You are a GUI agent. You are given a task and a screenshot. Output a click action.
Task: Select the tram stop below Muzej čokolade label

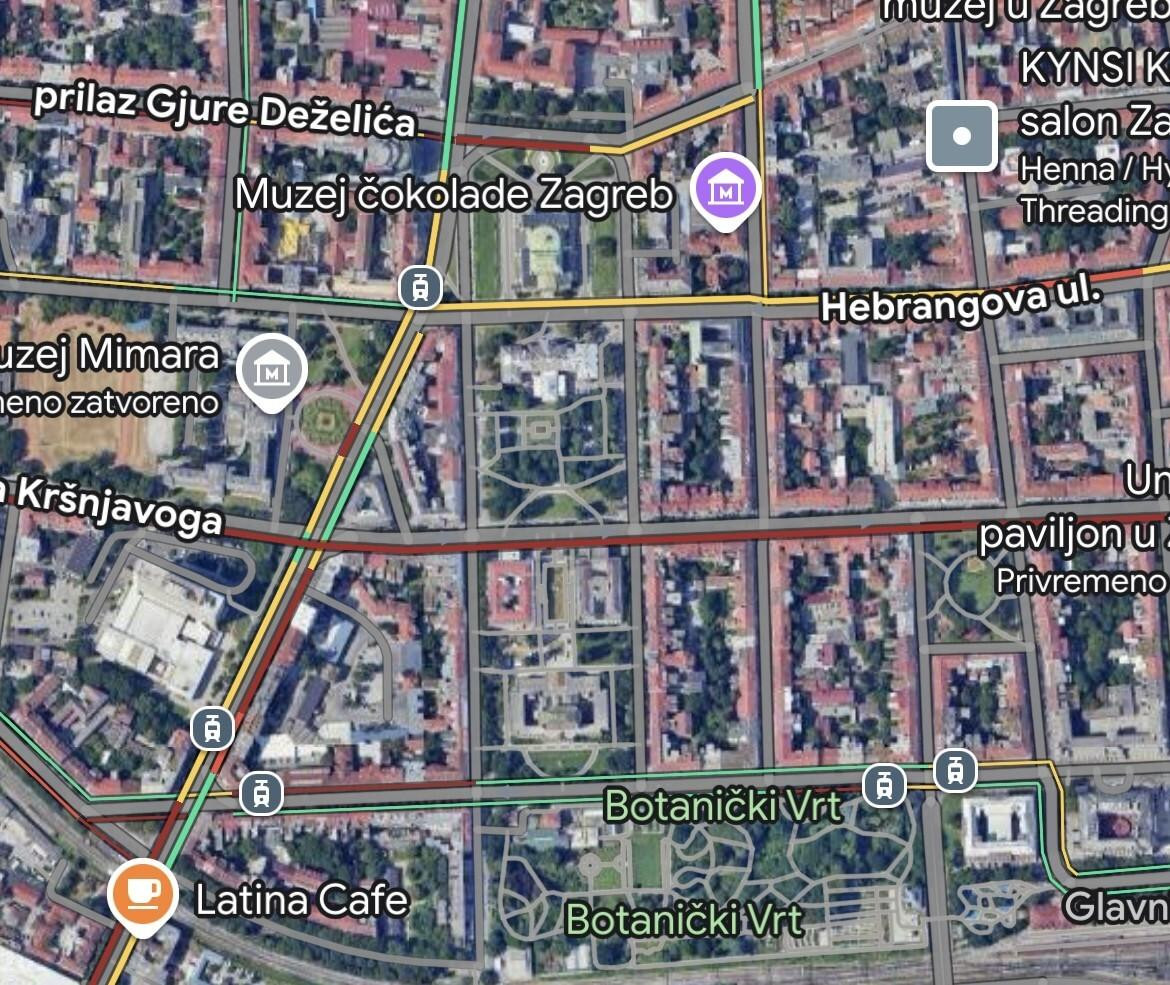(x=420, y=287)
